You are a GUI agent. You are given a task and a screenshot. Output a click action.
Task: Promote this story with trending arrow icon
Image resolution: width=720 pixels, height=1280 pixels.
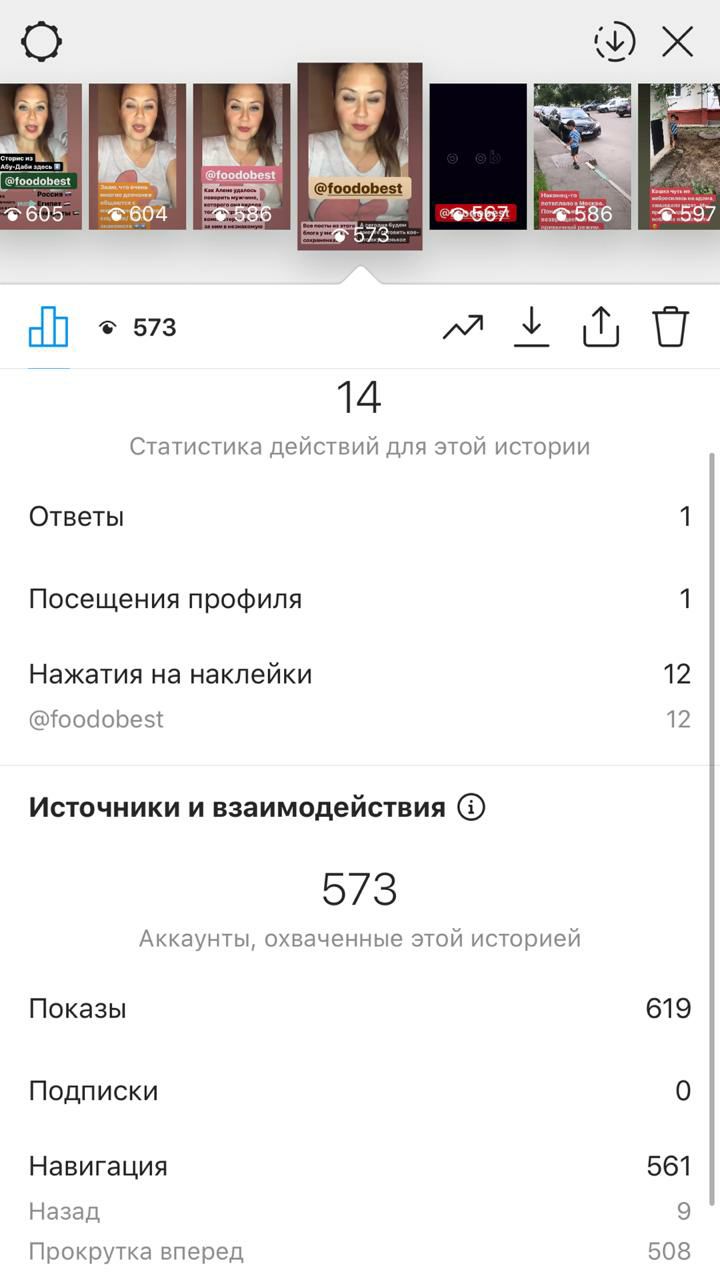point(463,327)
